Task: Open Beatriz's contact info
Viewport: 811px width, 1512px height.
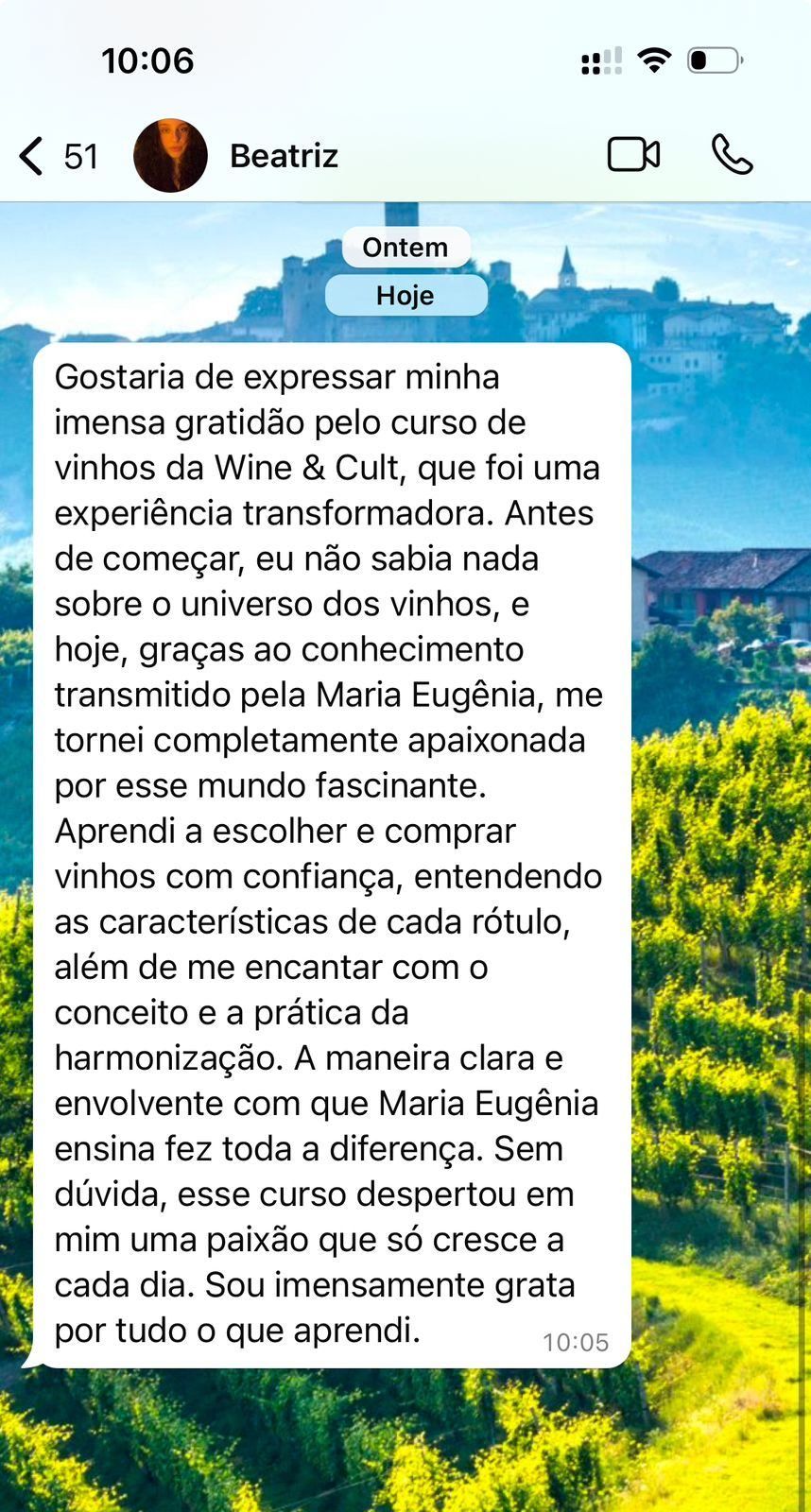Action: pyautogui.click(x=284, y=156)
